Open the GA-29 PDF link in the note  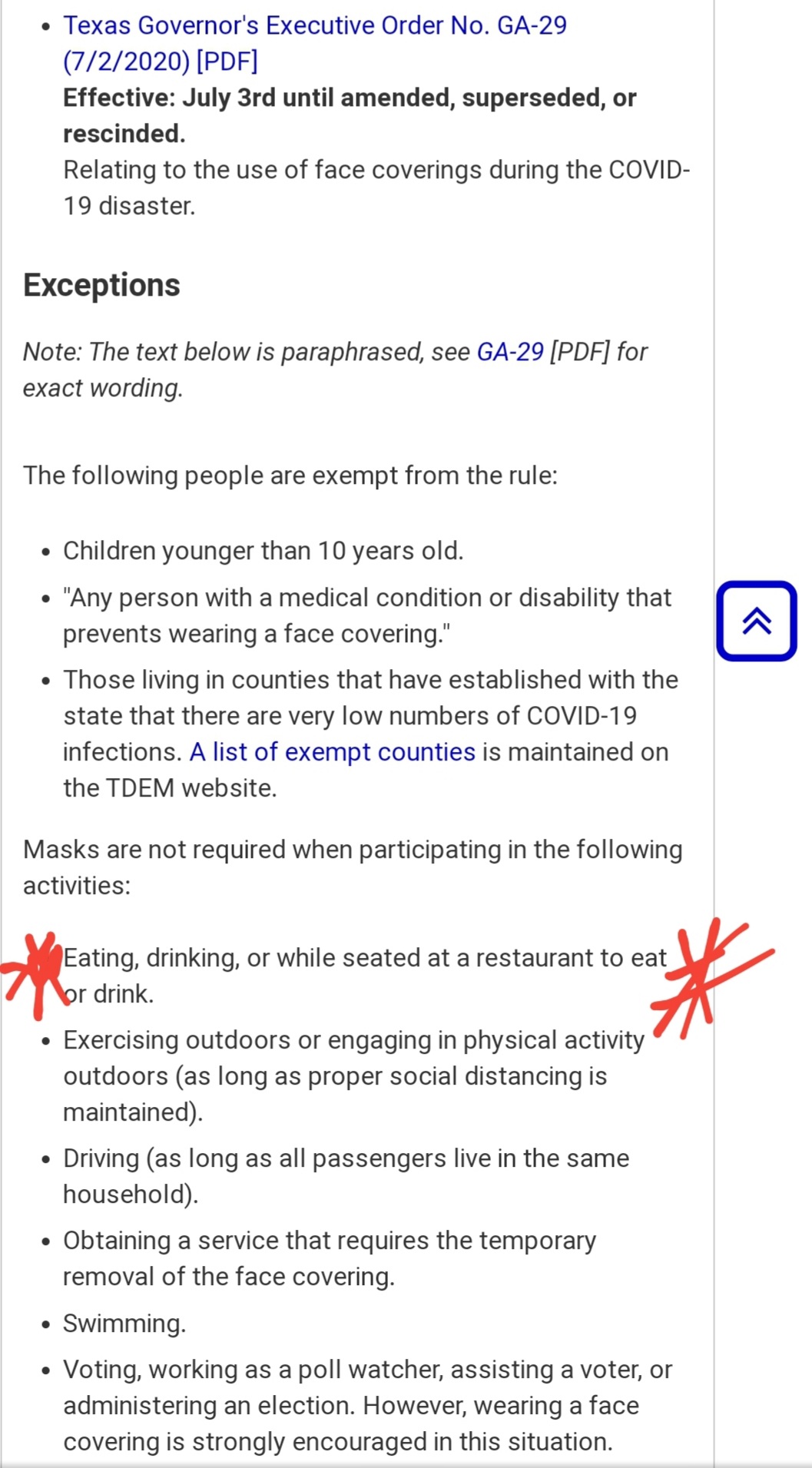point(510,352)
